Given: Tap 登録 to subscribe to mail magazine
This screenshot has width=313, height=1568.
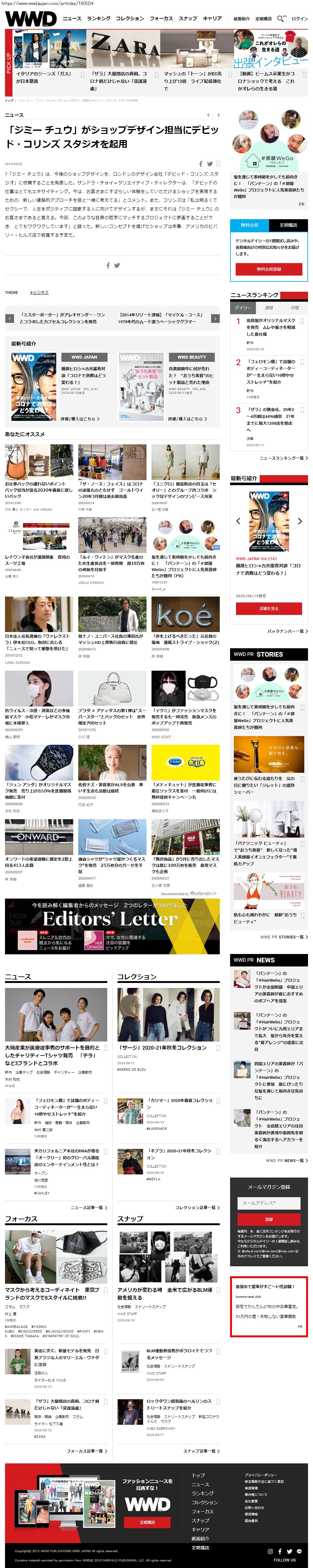Looking at the screenshot, I should [x=268, y=1219].
